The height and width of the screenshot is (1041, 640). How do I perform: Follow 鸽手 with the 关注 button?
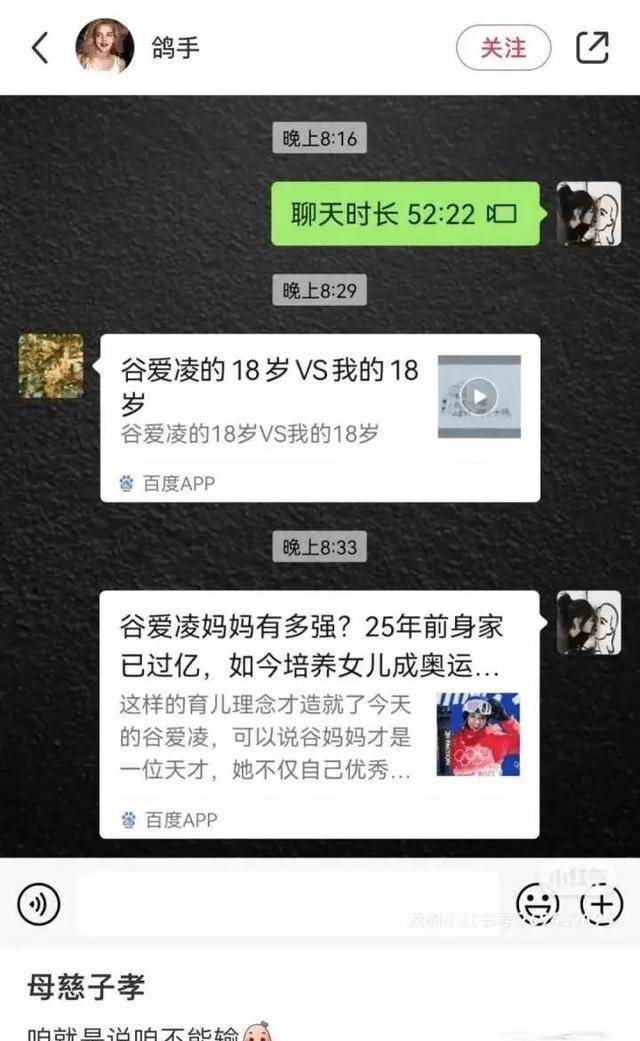[503, 47]
